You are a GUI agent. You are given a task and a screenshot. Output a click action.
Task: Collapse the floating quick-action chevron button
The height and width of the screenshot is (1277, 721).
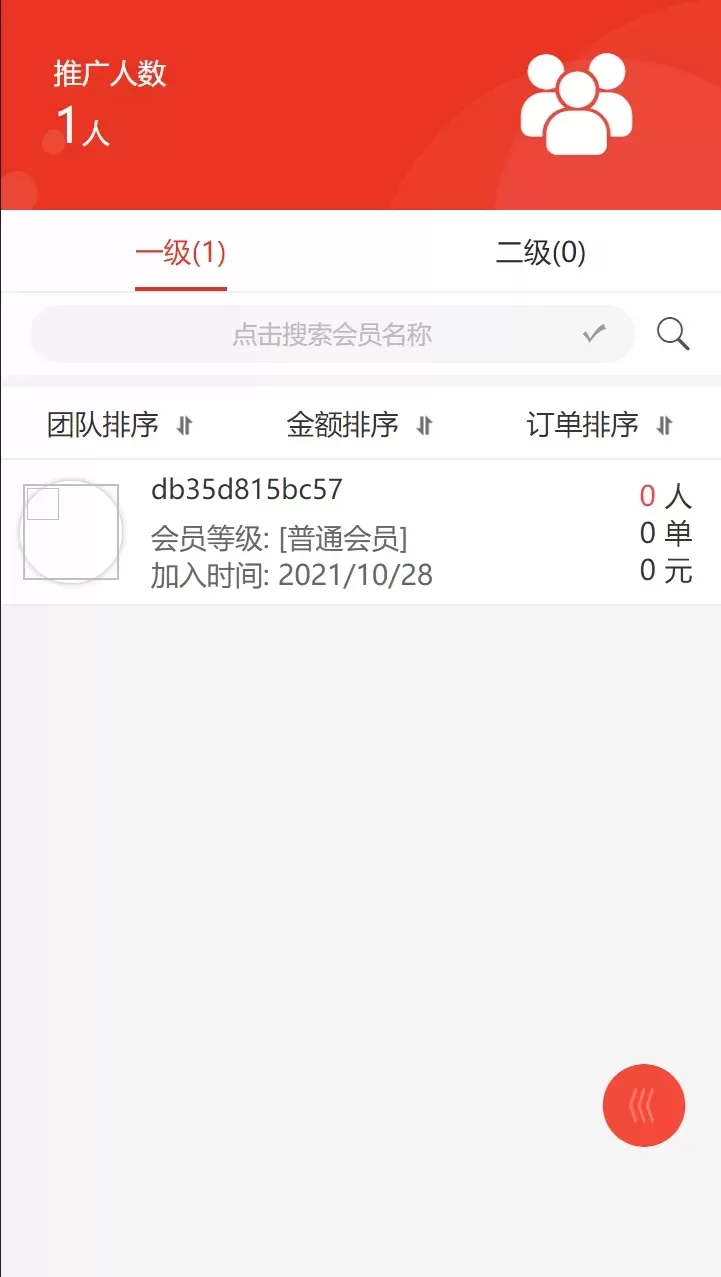click(644, 1105)
